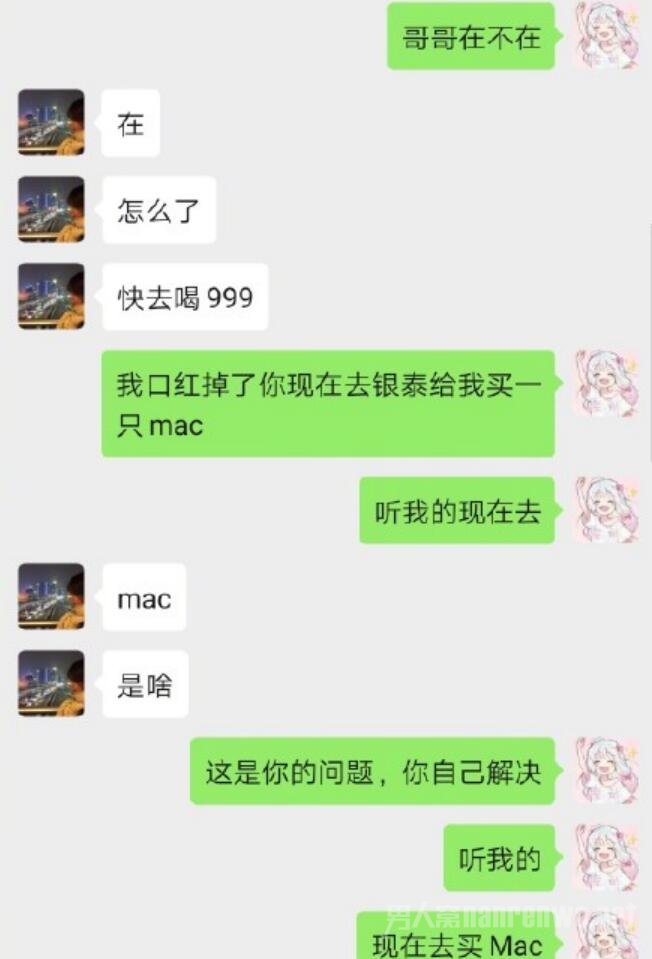Open avatar beside the '我口红掉了' message
The width and height of the screenshot is (652, 959).
point(606,383)
